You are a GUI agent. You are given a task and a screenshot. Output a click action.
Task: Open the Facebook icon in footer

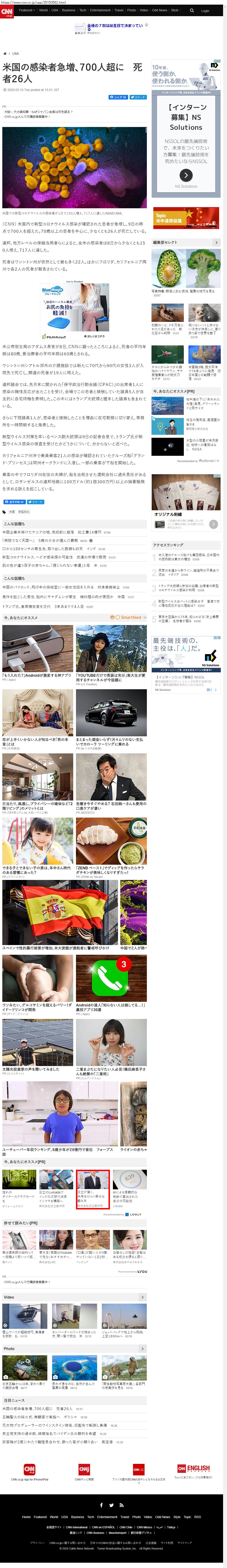click(x=102, y=1505)
